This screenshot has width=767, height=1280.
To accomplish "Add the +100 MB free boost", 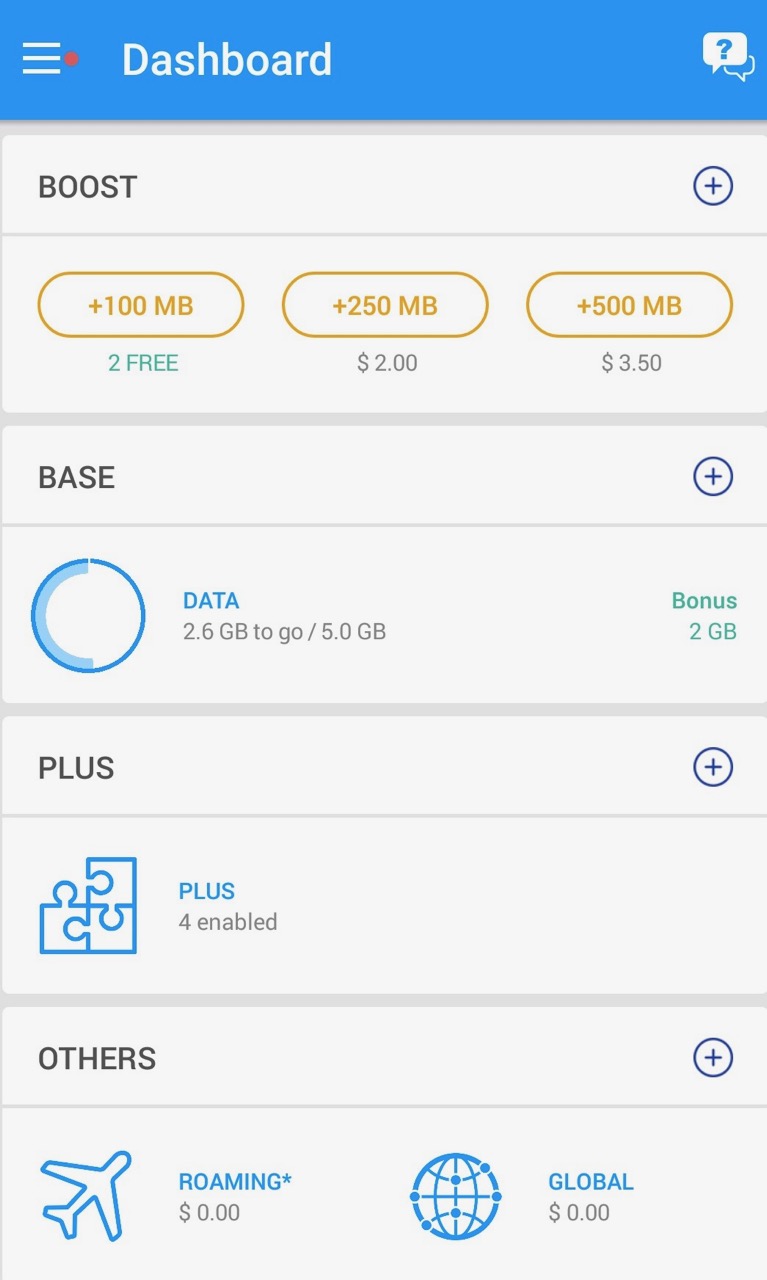I will [x=141, y=305].
